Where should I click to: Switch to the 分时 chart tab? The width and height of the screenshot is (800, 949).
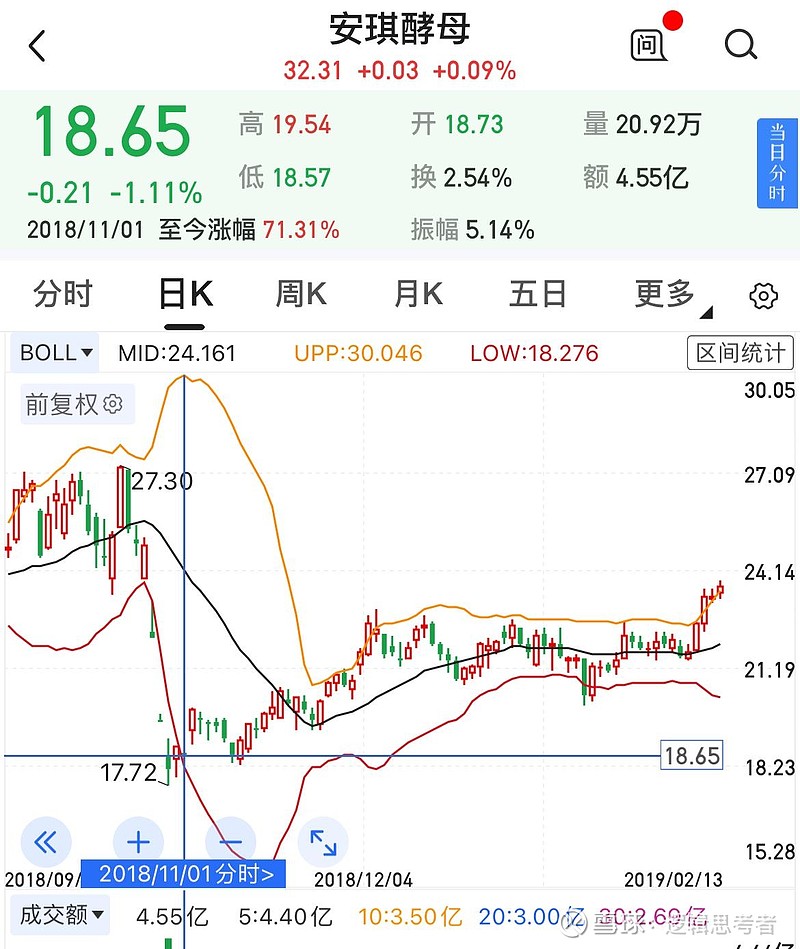tap(63, 294)
